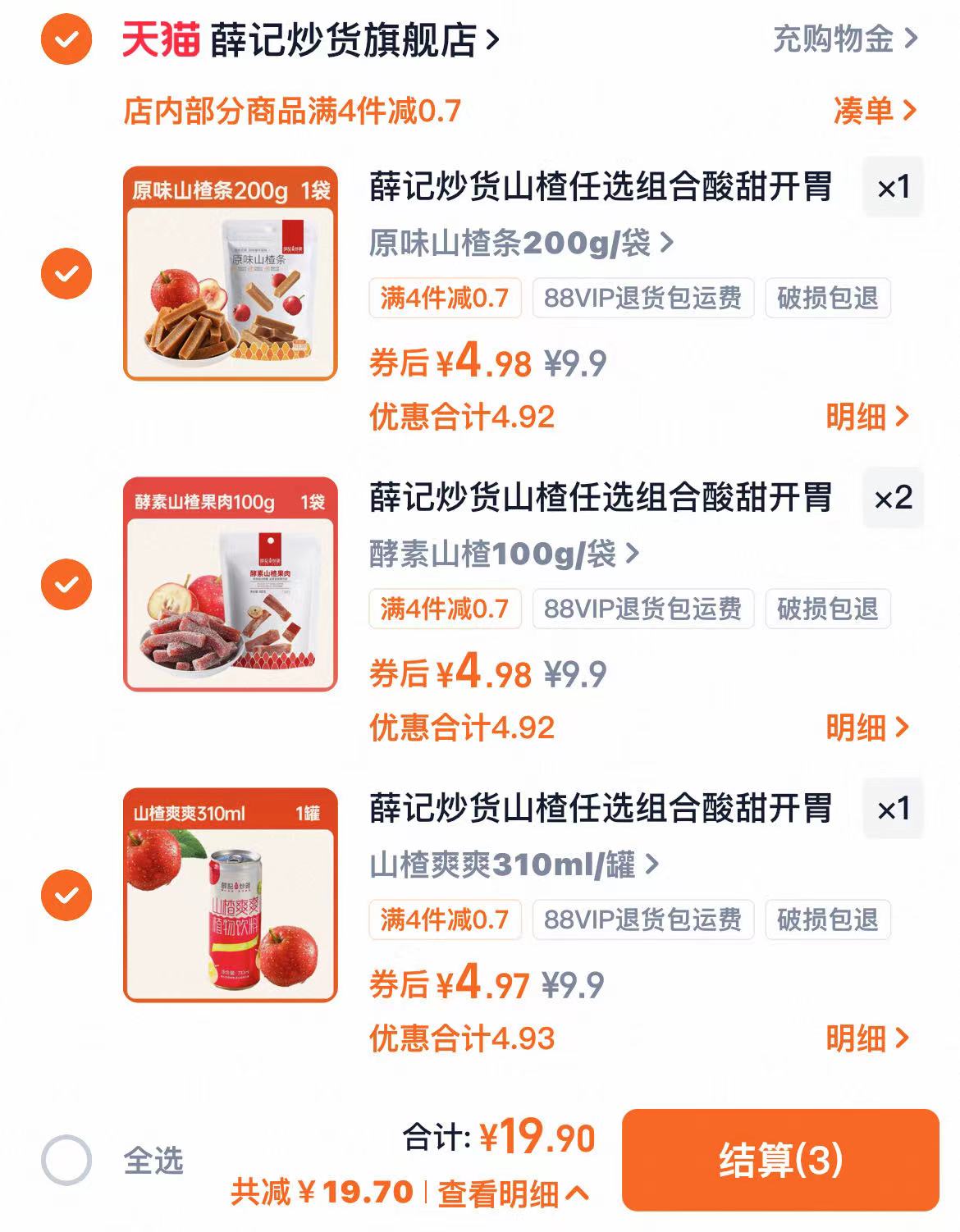The image size is (960, 1232).
Task: Uncheck the store-level selection checkbox
Action: click(68, 39)
